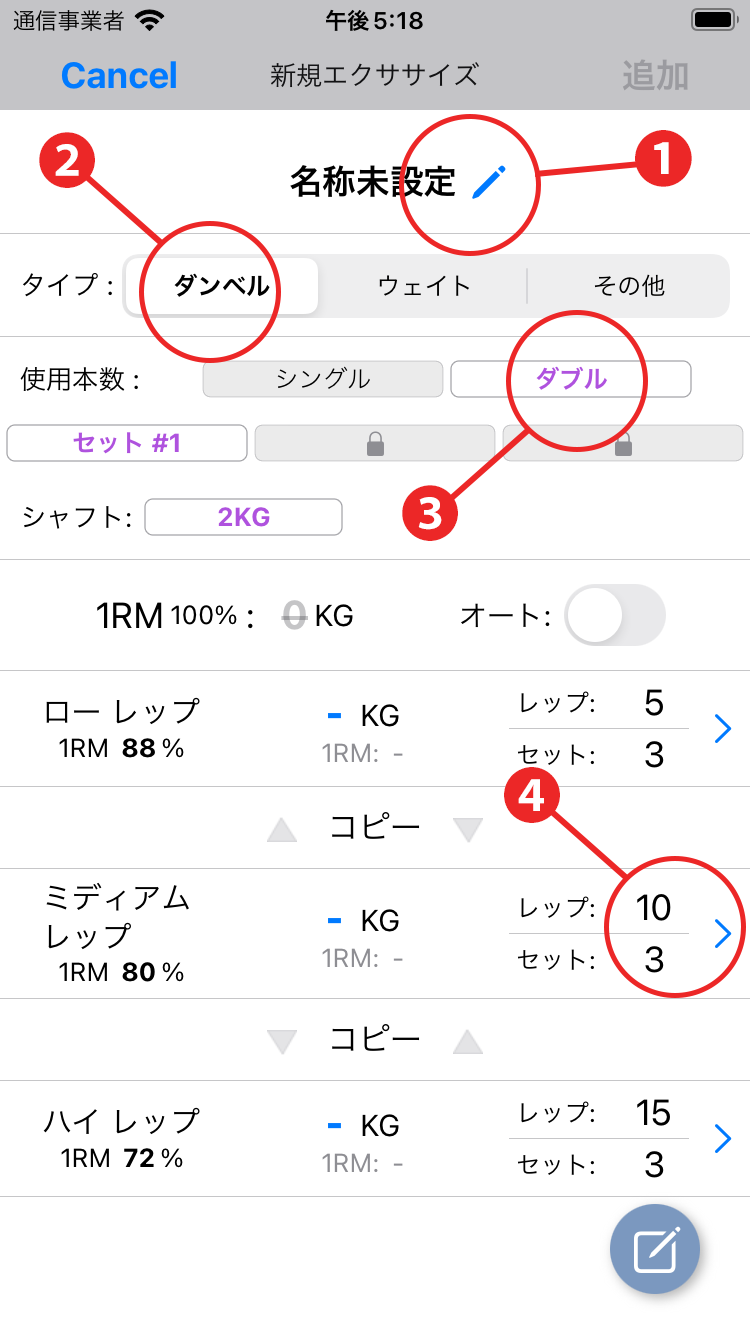
Task: Change the シャフト weight 2KG
Action: (x=244, y=517)
